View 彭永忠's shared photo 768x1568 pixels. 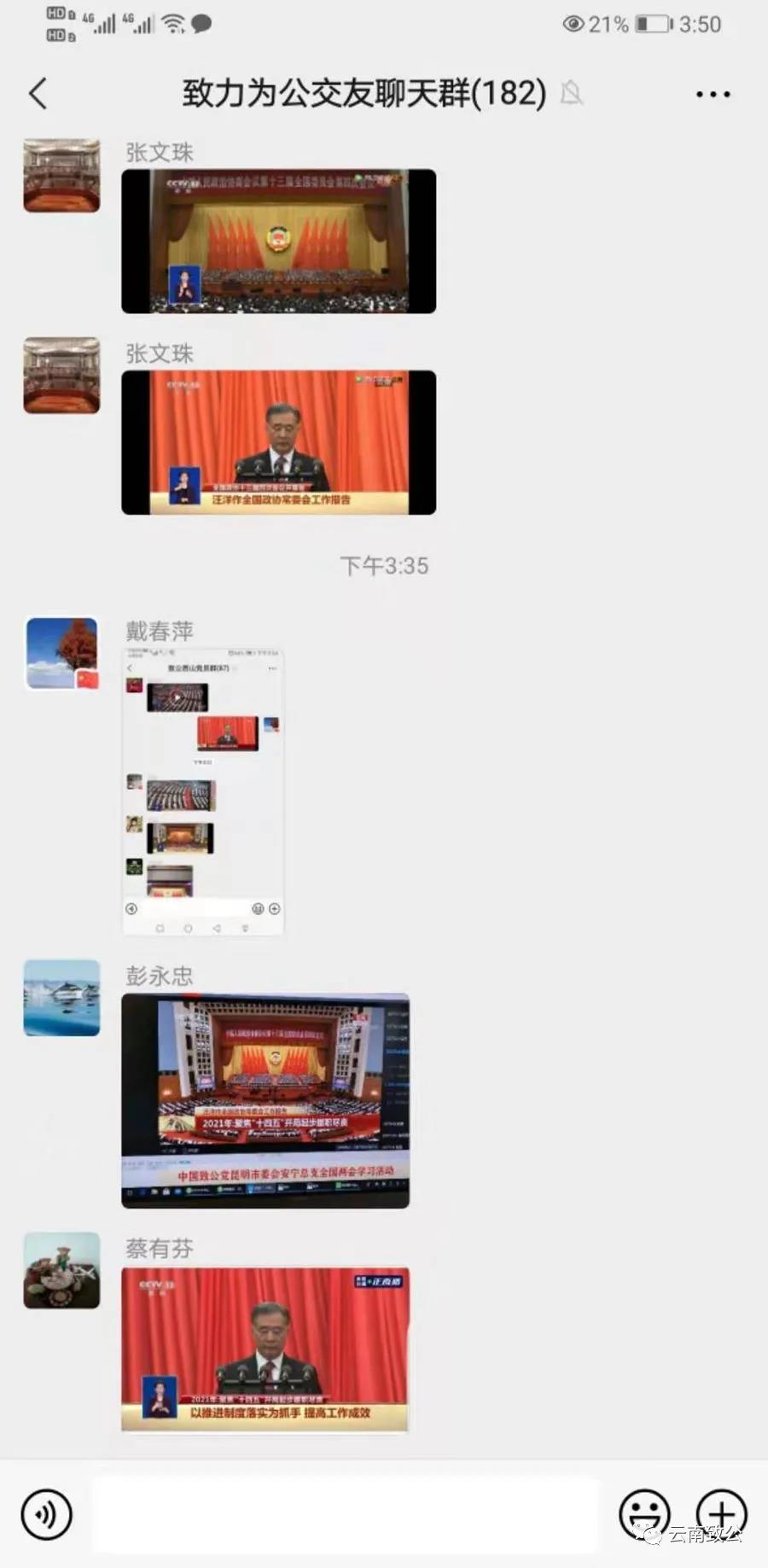point(265,1100)
